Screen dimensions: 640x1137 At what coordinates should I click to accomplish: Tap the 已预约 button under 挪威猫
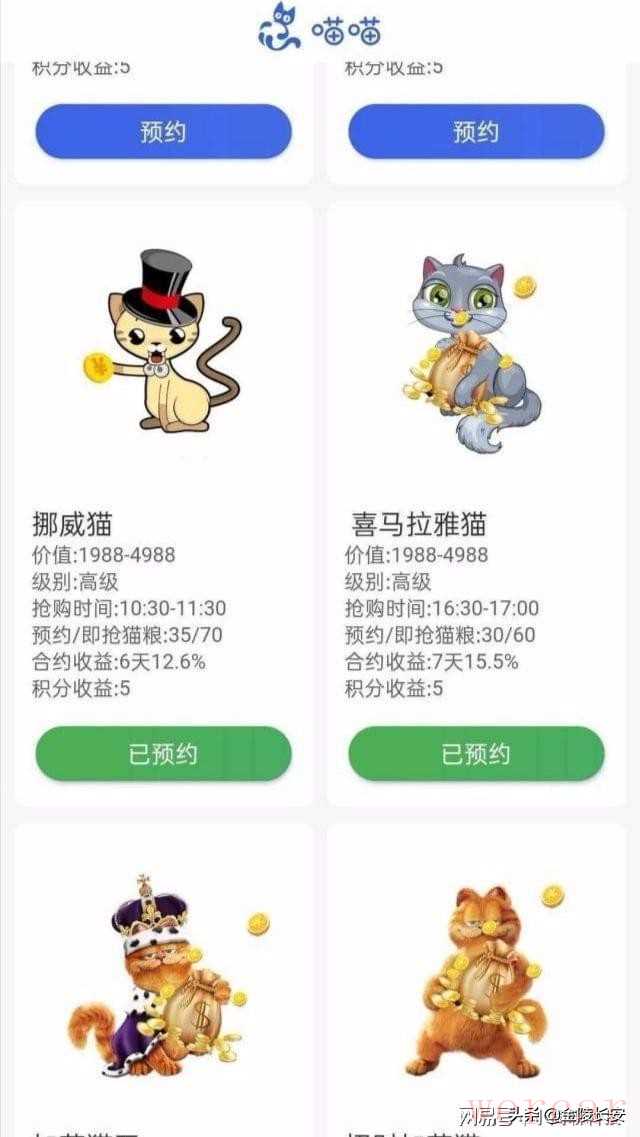point(163,754)
